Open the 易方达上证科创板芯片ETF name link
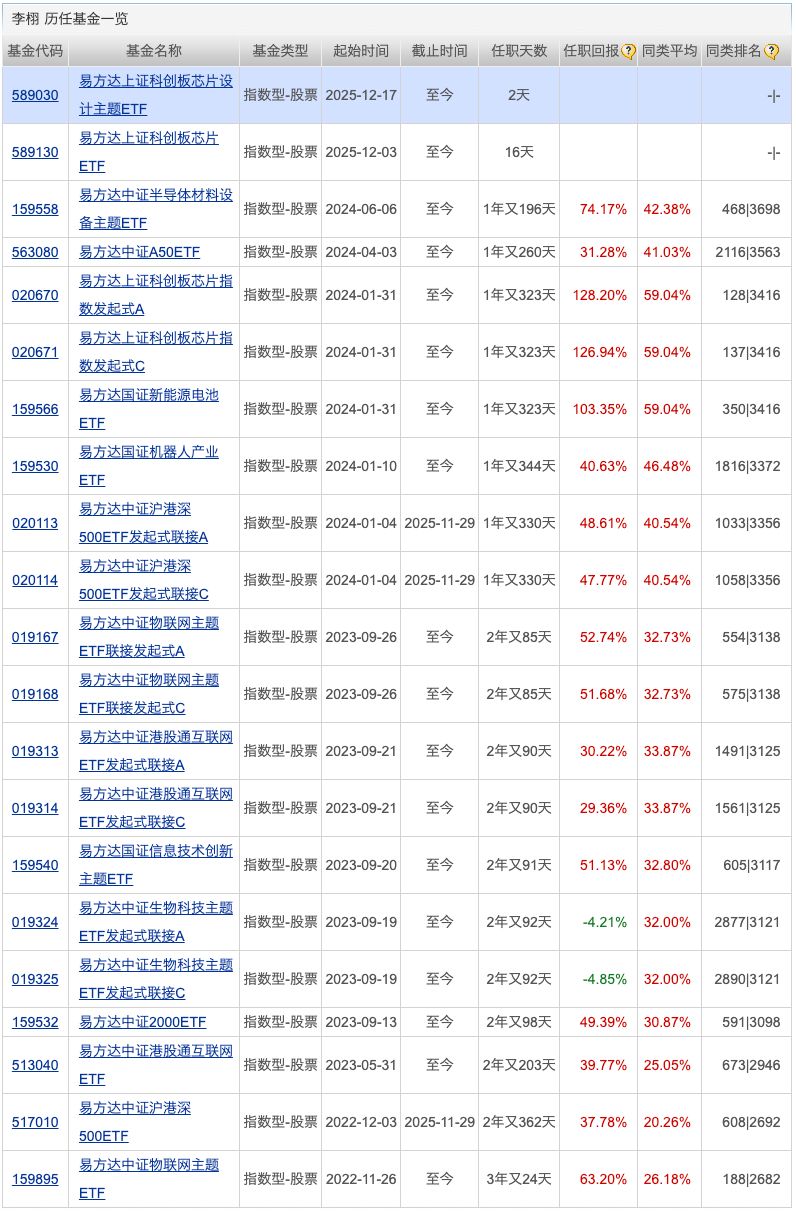 148,138
